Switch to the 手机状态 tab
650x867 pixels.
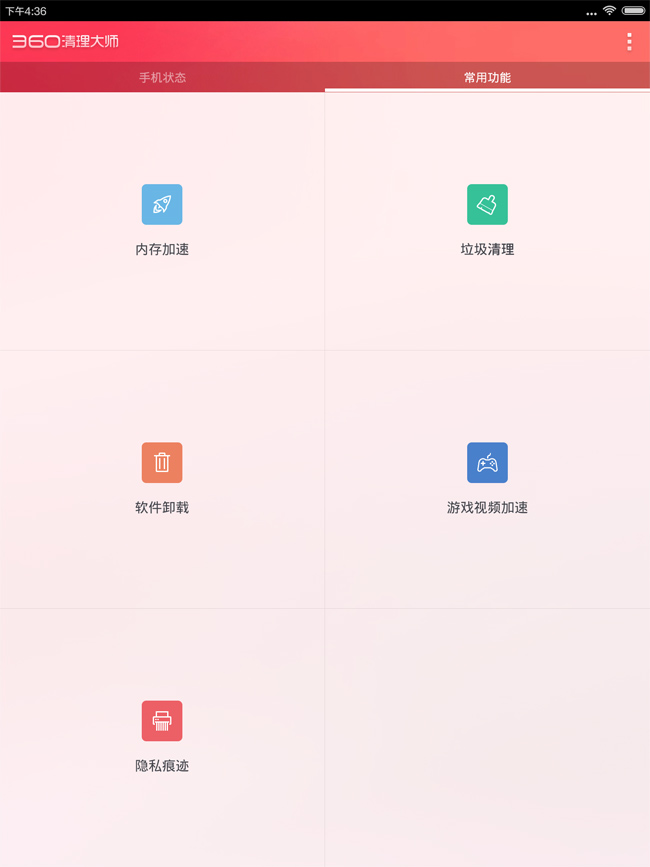point(162,77)
